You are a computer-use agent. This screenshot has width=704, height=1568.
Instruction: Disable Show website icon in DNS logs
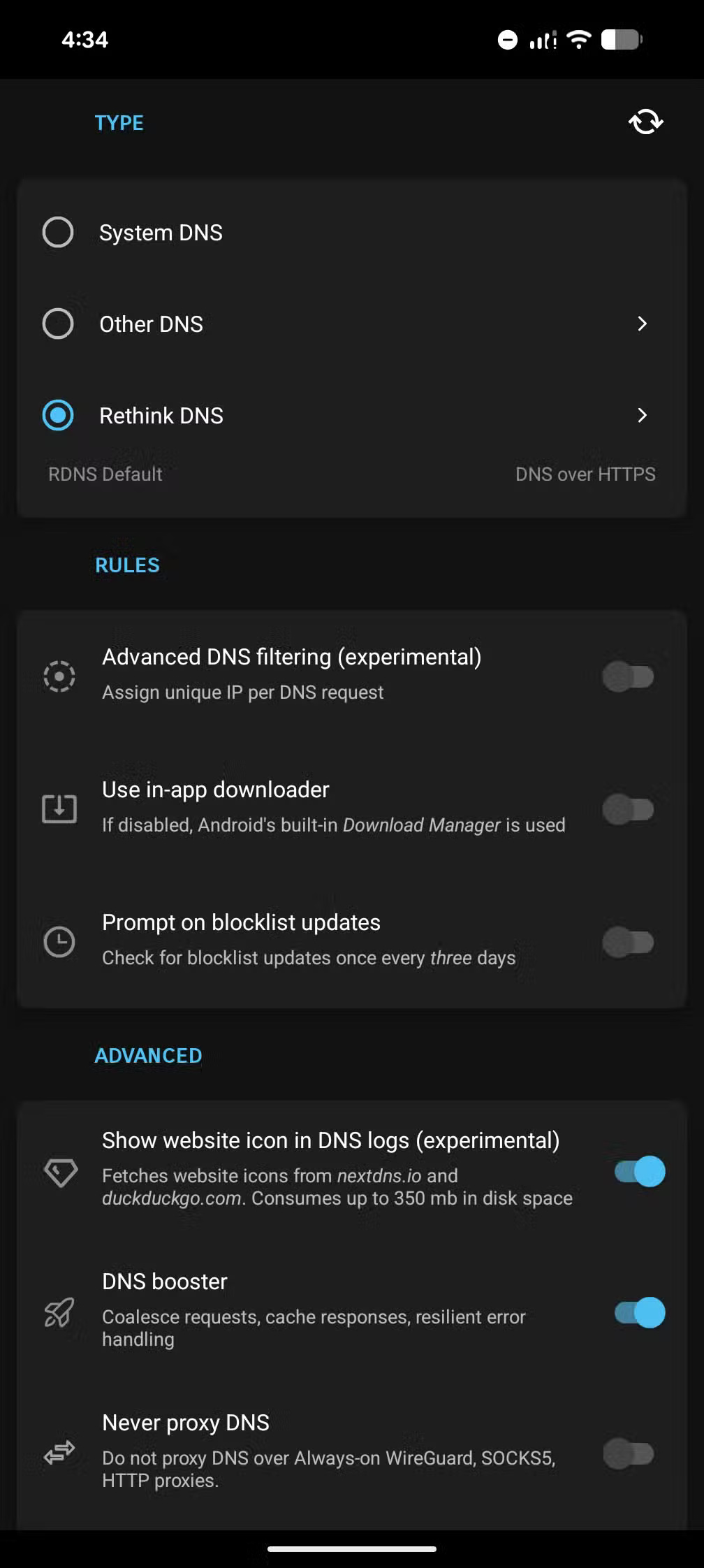639,1172
